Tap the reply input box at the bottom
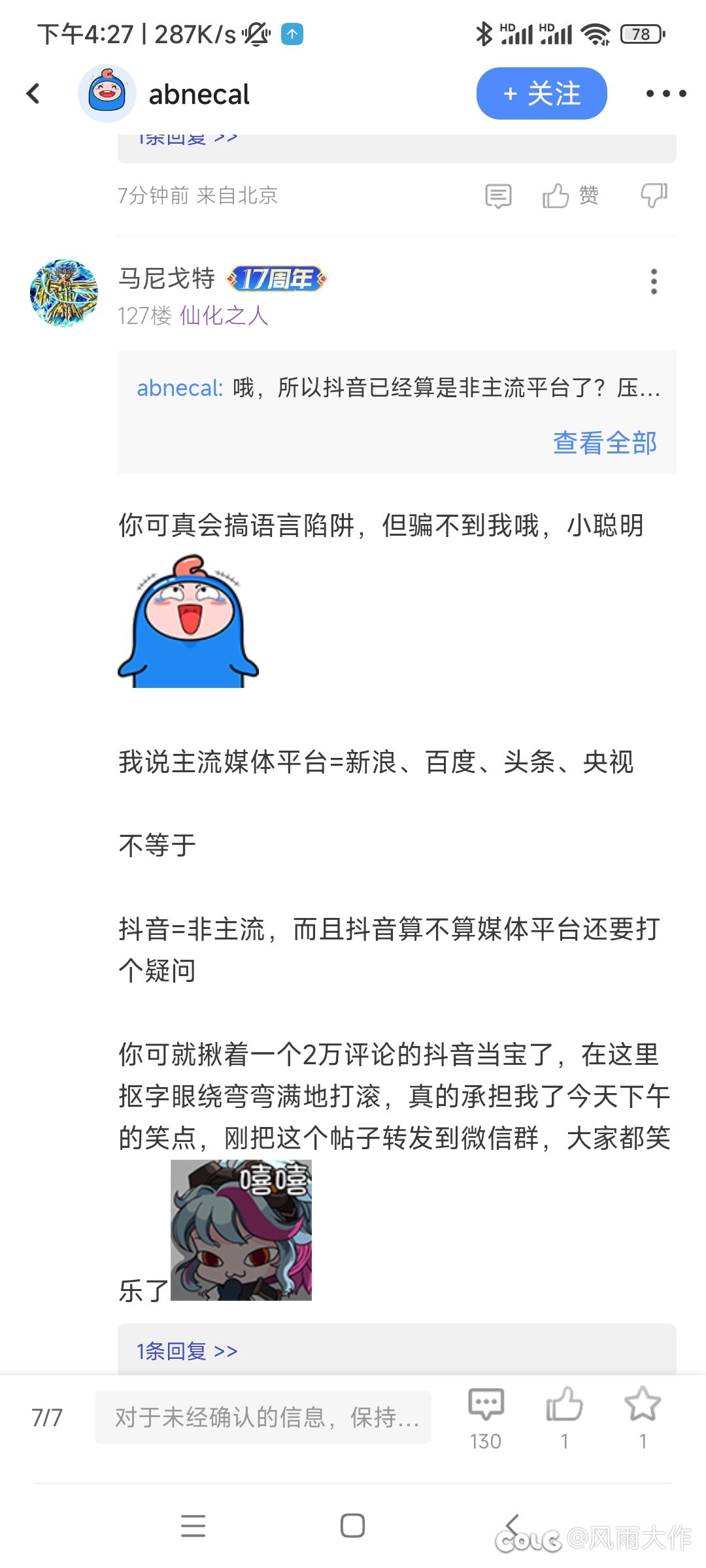 [x=263, y=1418]
